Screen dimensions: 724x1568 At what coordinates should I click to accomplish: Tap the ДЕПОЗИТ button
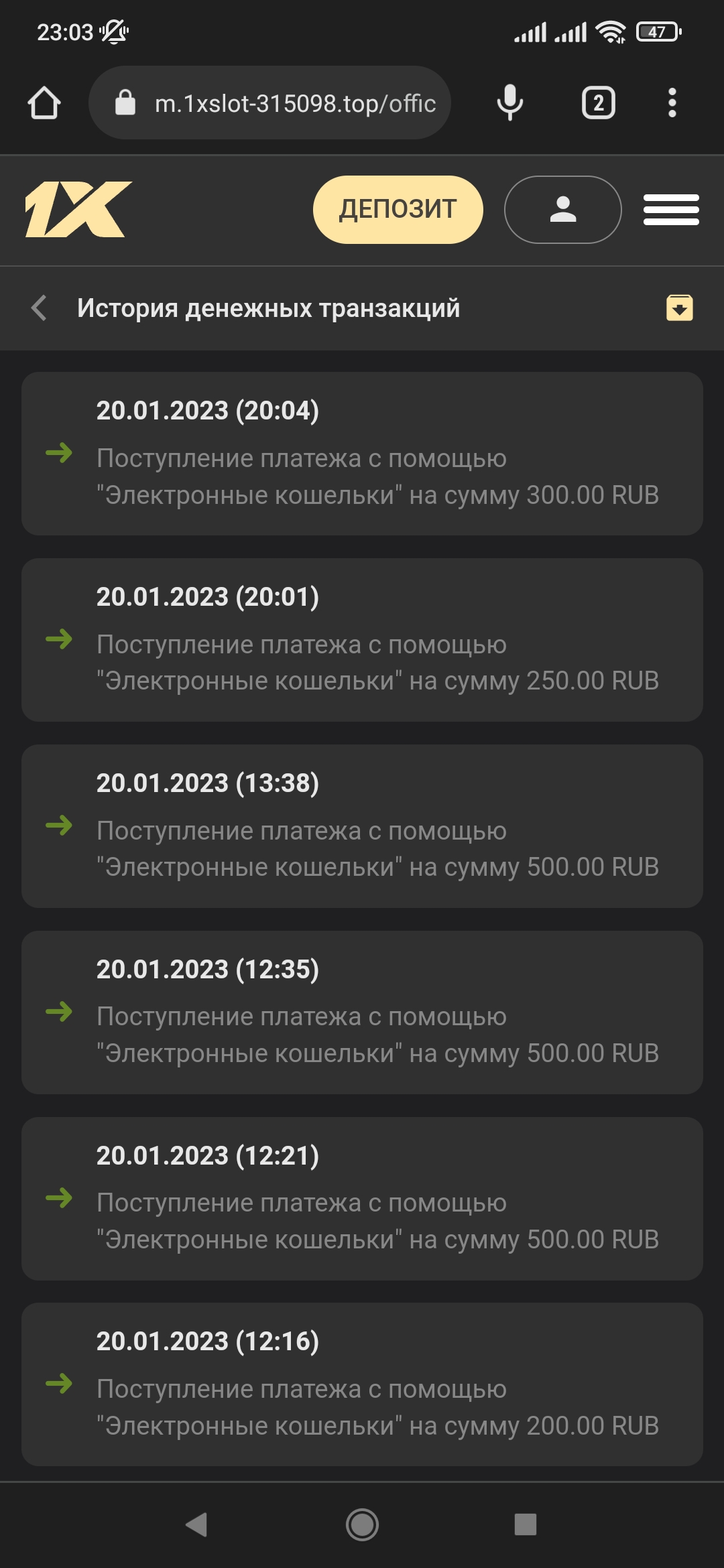coord(398,209)
